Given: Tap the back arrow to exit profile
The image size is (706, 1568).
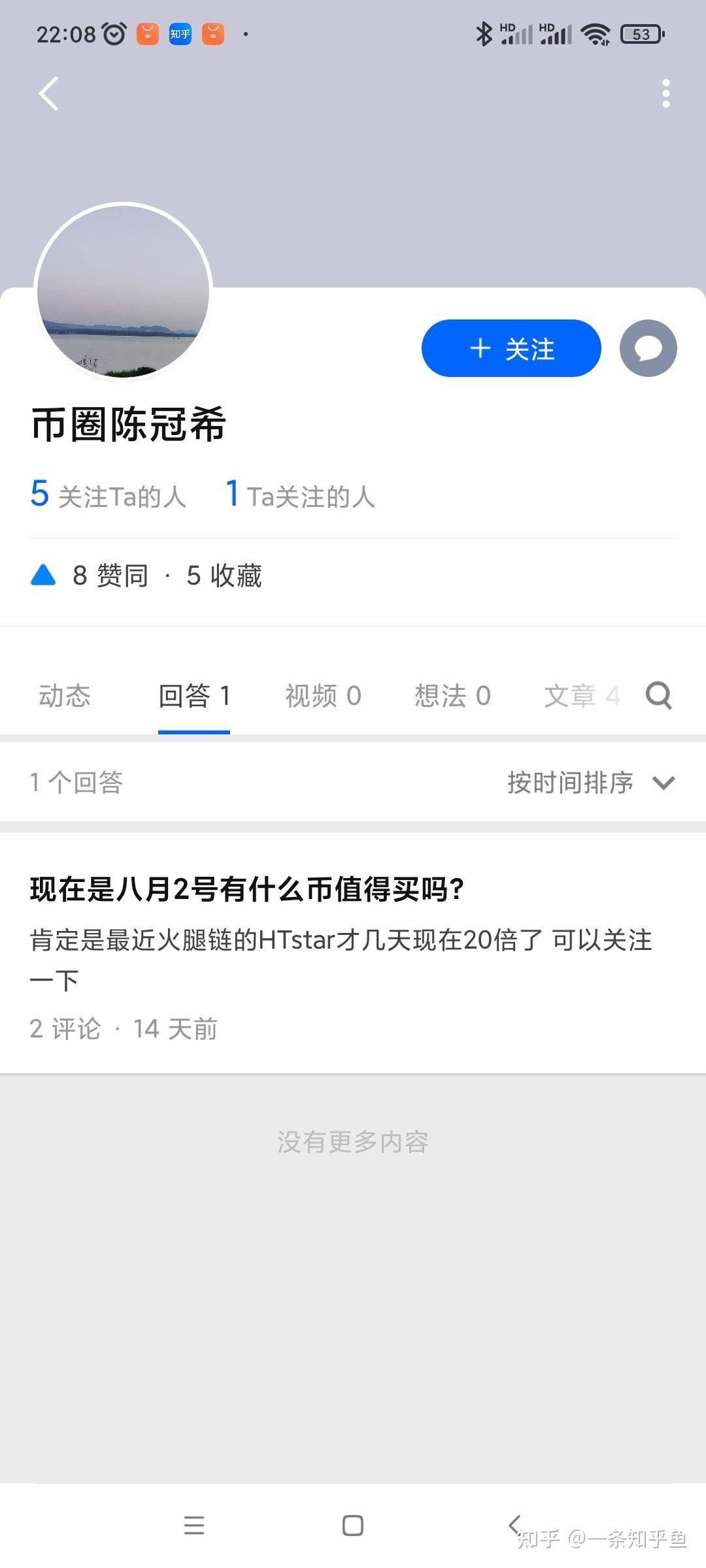Looking at the screenshot, I should coord(48,94).
